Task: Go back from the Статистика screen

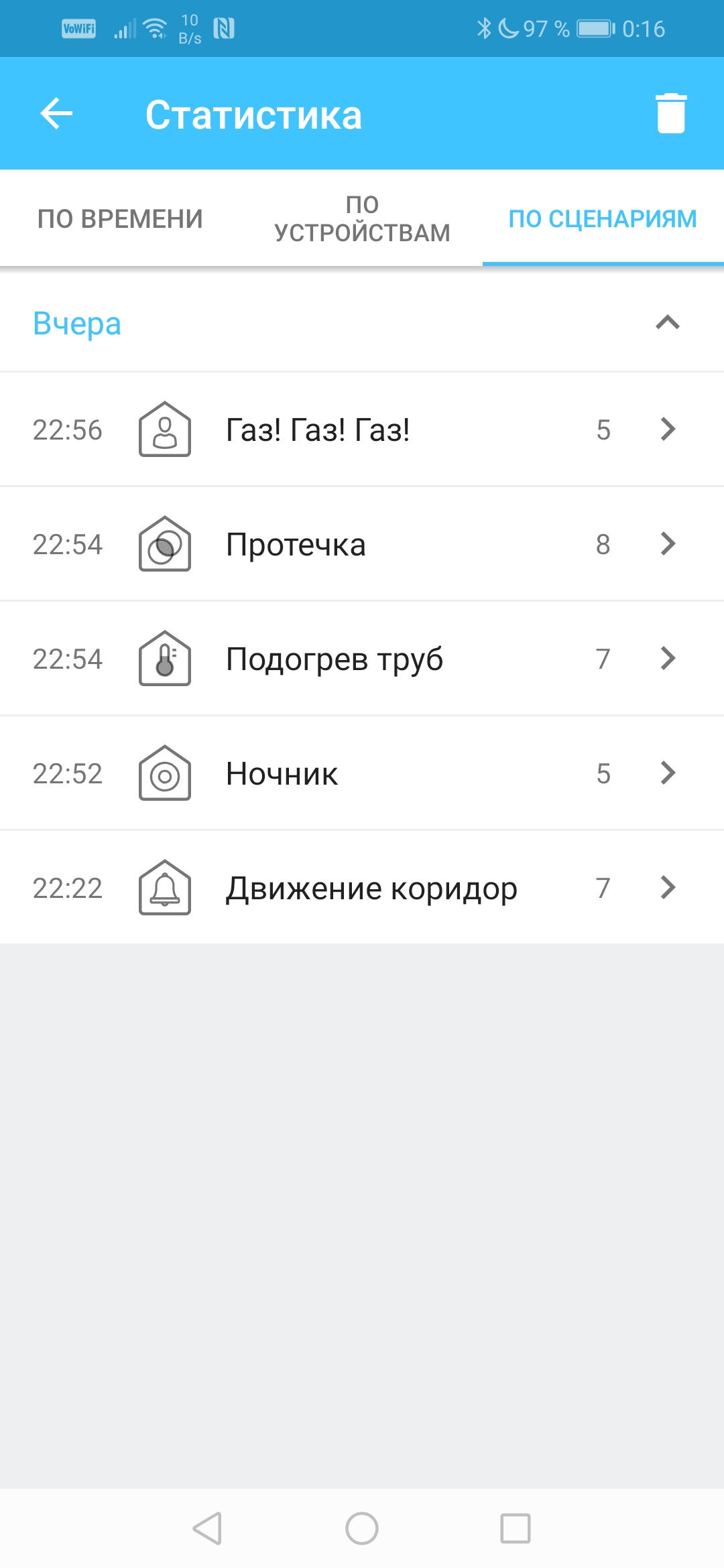Action: (56, 113)
